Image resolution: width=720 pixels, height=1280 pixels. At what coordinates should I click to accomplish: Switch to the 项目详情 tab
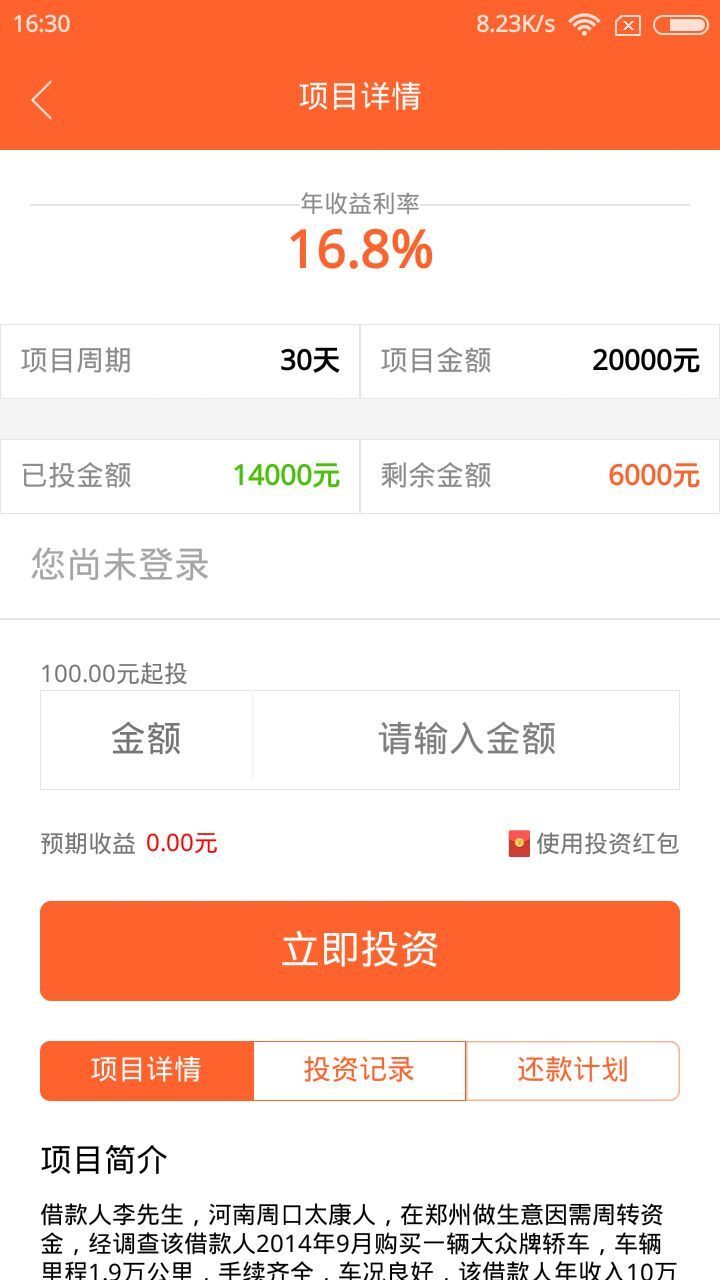pyautogui.click(x=147, y=1070)
